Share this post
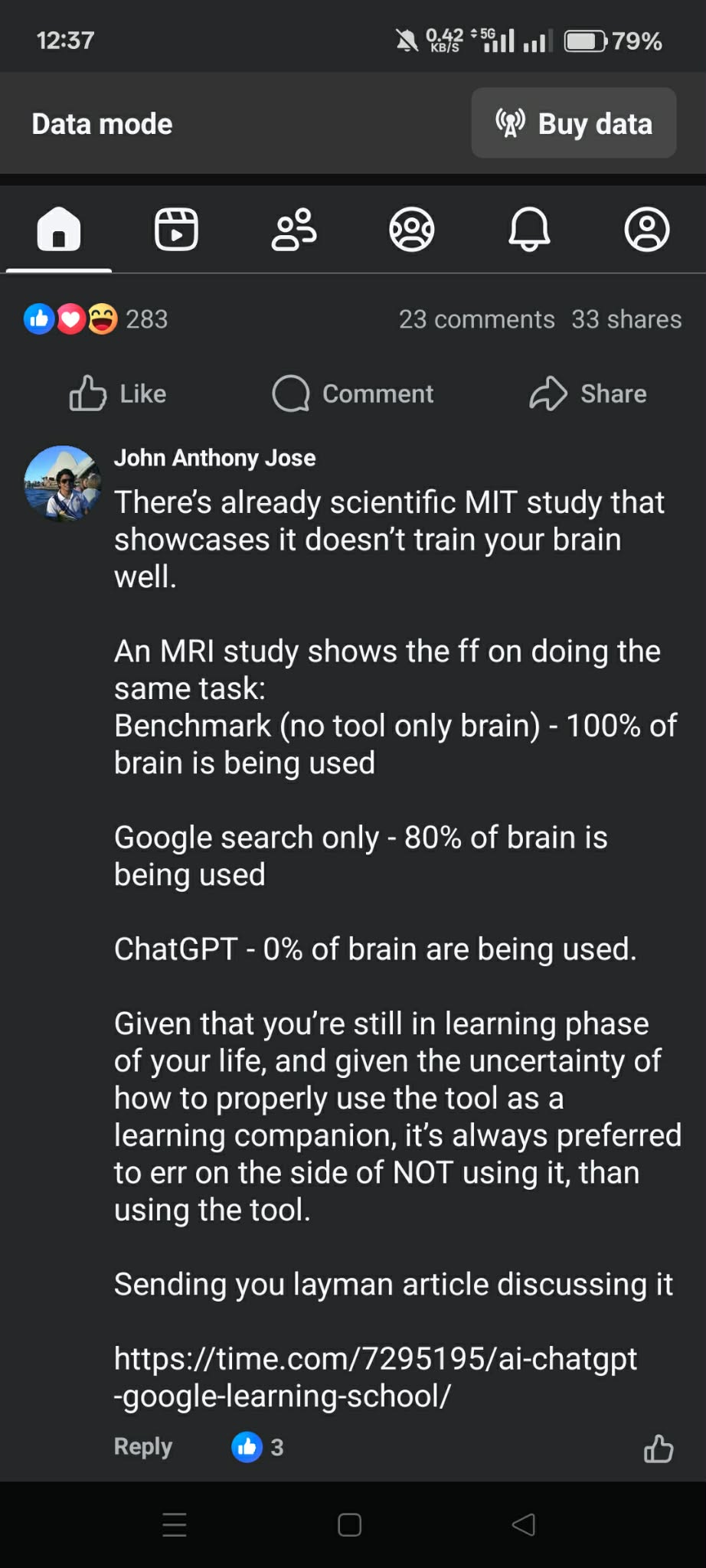This screenshot has height=1568, width=706. 588,394
